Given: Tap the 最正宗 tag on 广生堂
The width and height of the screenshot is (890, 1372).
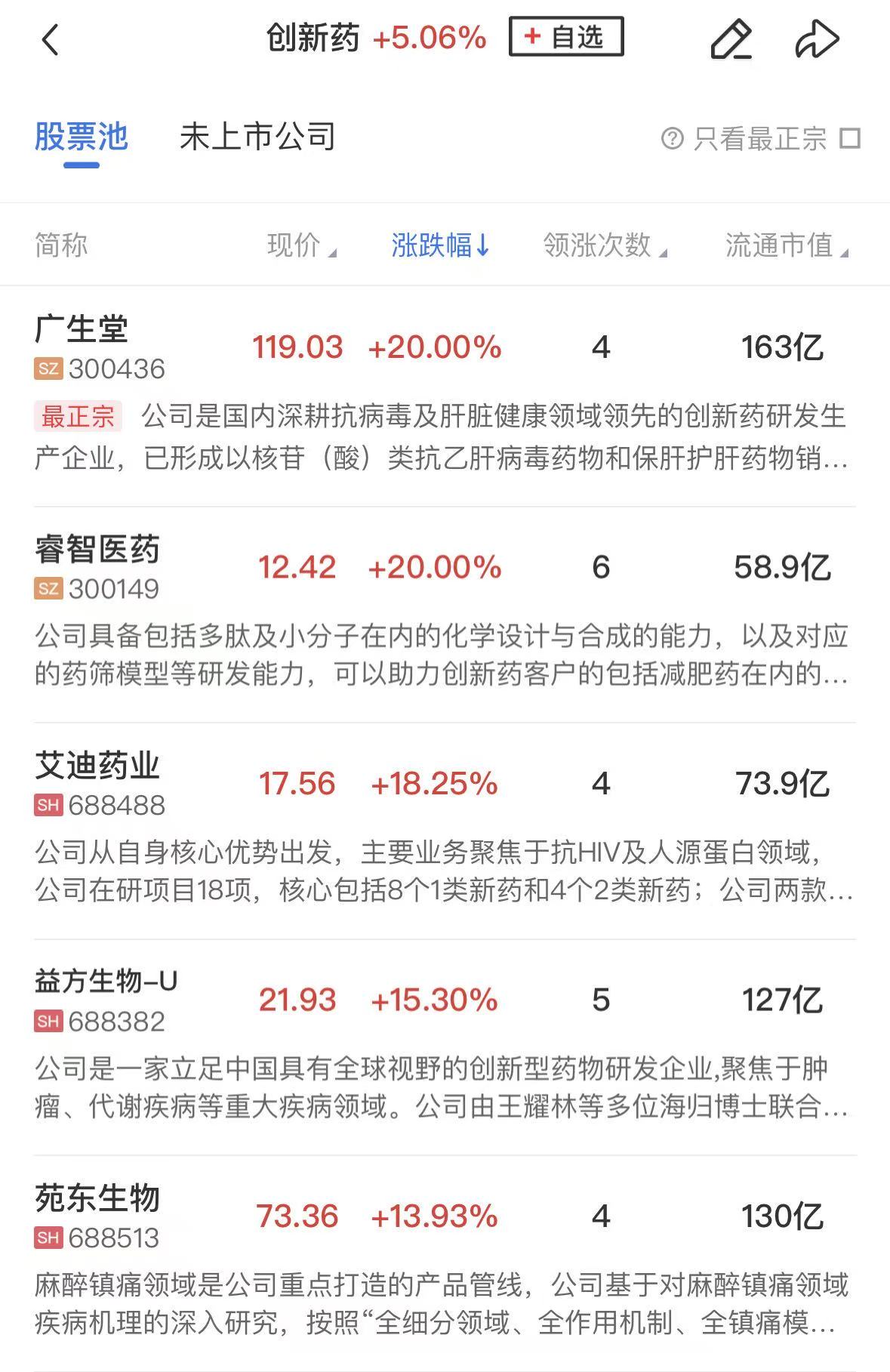Looking at the screenshot, I should 78,415.
